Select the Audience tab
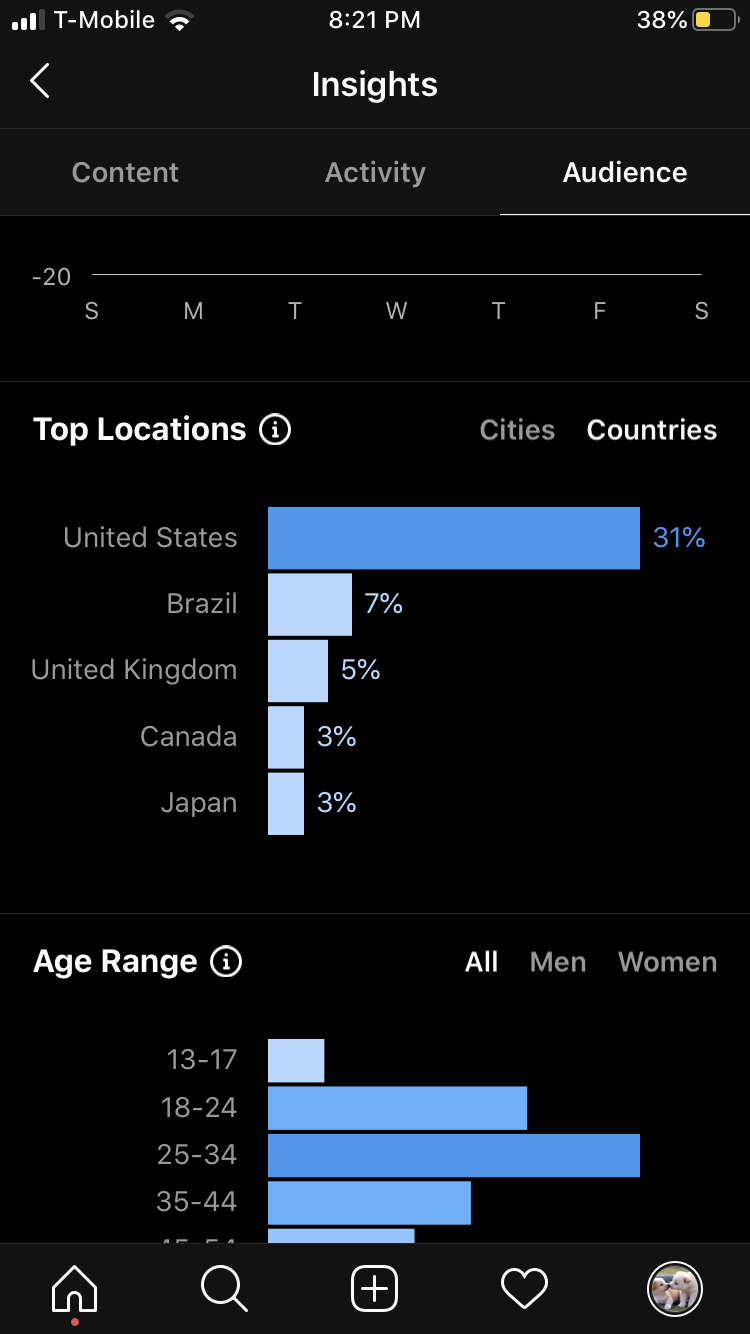 [625, 172]
